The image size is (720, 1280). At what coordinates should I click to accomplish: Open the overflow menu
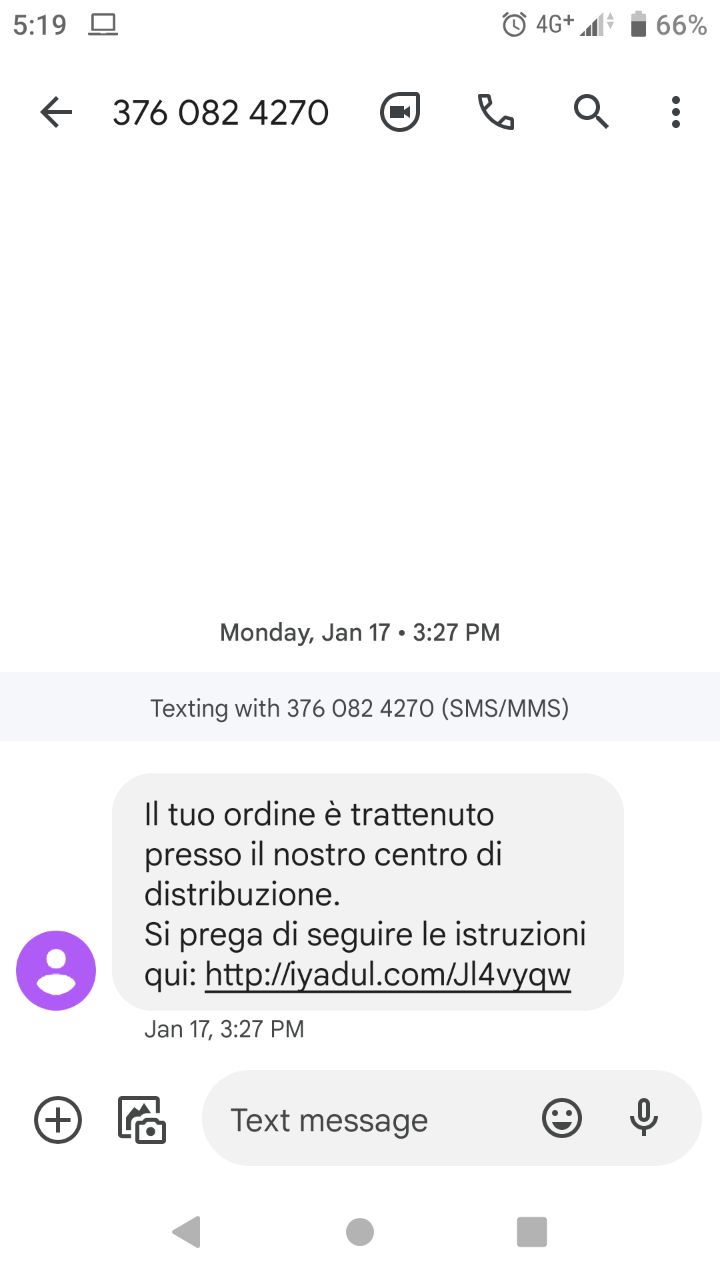(x=676, y=112)
